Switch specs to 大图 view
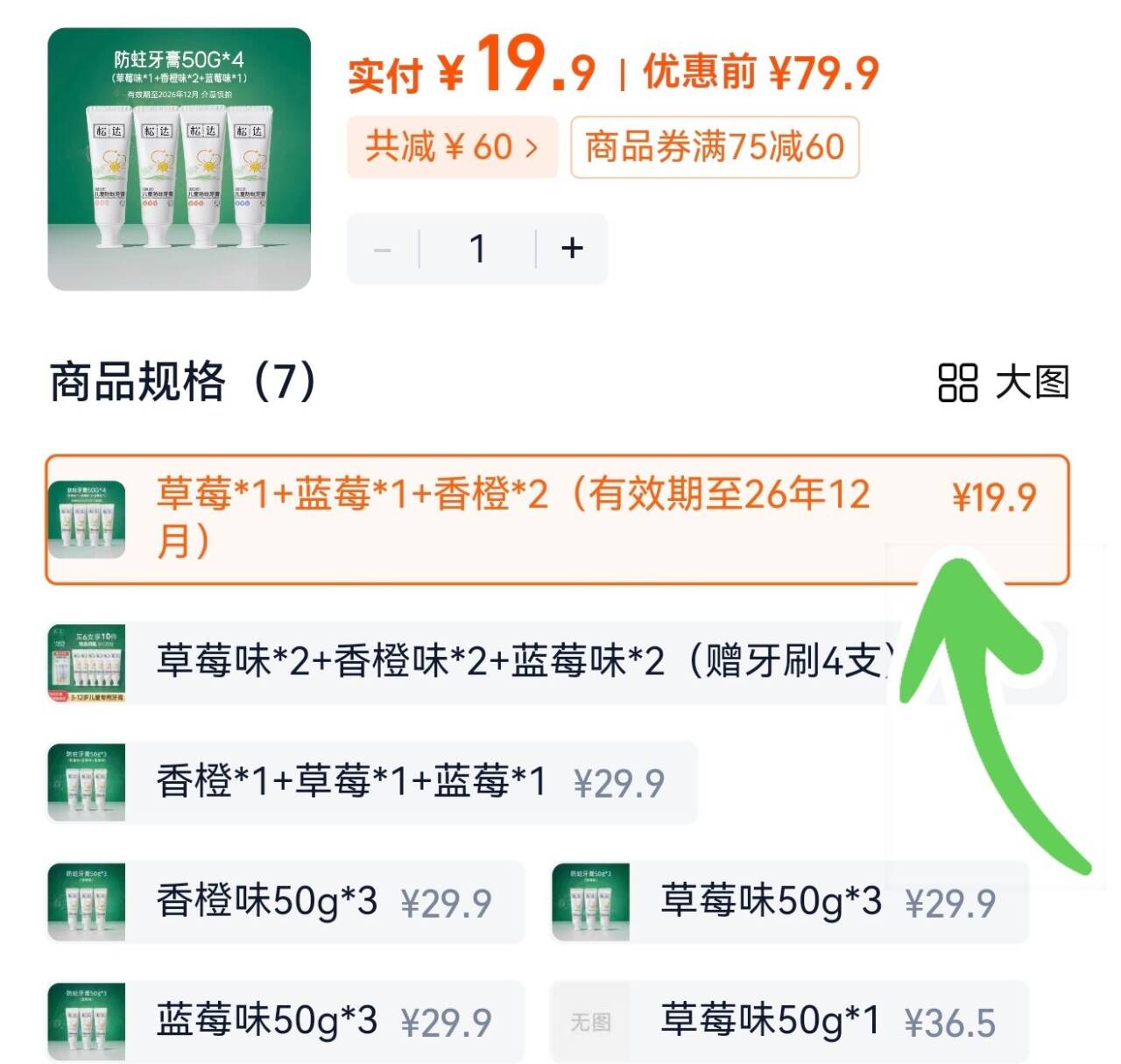This screenshot has height=1064, width=1121. click(1004, 383)
